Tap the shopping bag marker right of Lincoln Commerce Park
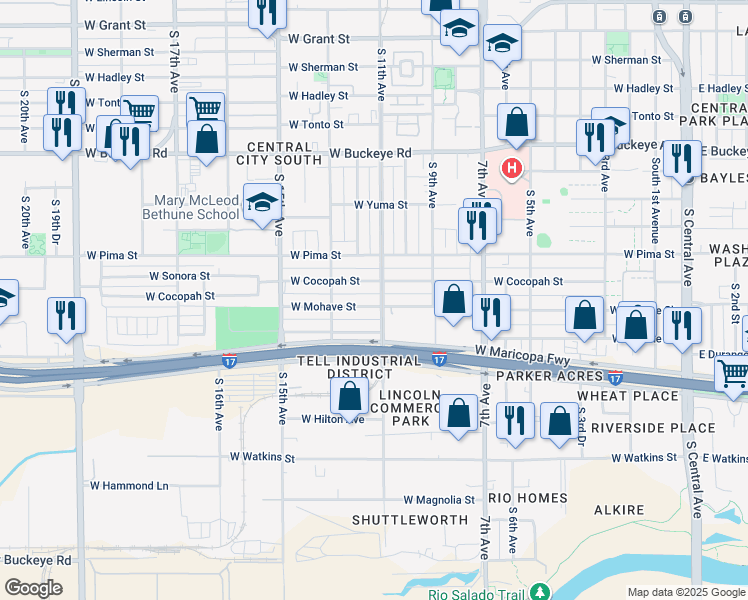 tap(458, 415)
